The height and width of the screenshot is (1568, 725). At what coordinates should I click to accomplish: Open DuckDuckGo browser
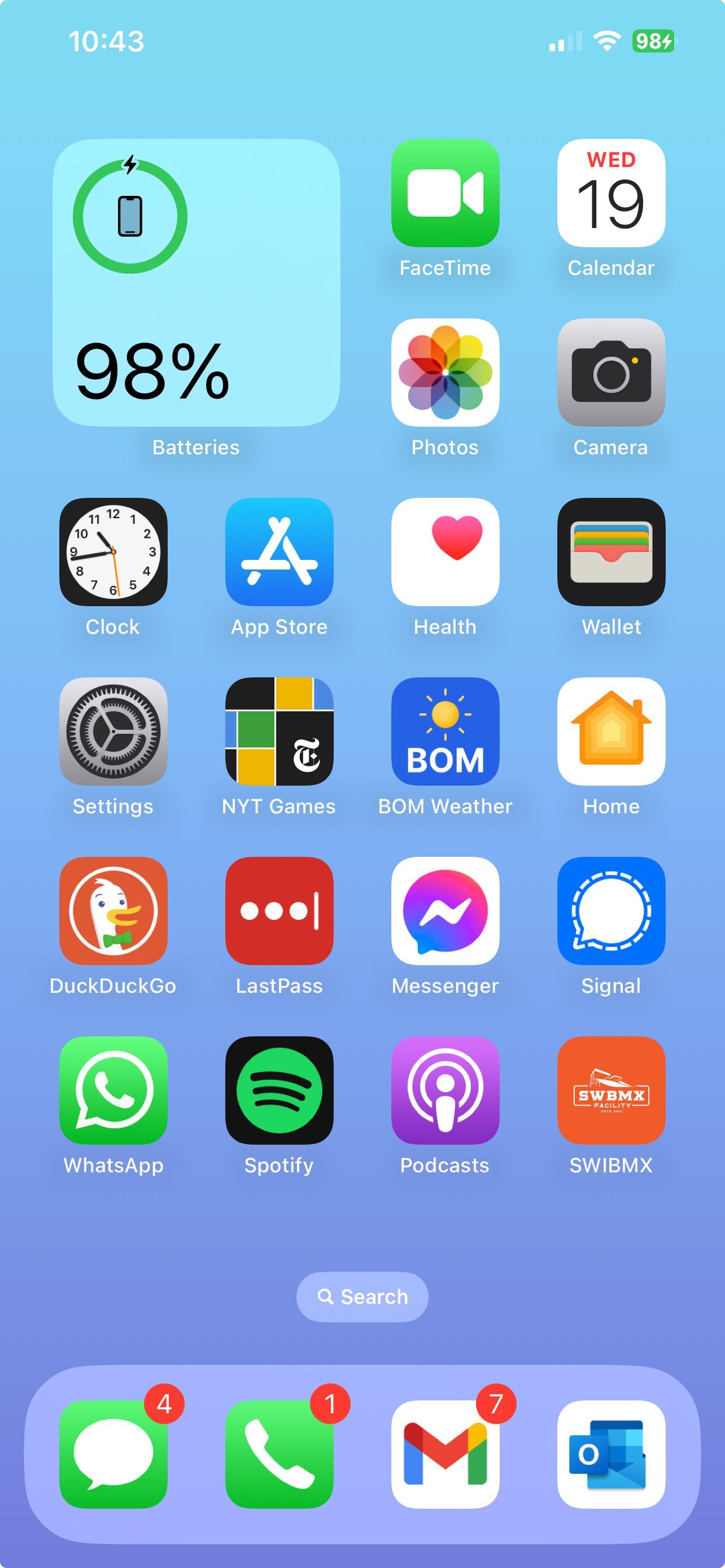click(113, 910)
